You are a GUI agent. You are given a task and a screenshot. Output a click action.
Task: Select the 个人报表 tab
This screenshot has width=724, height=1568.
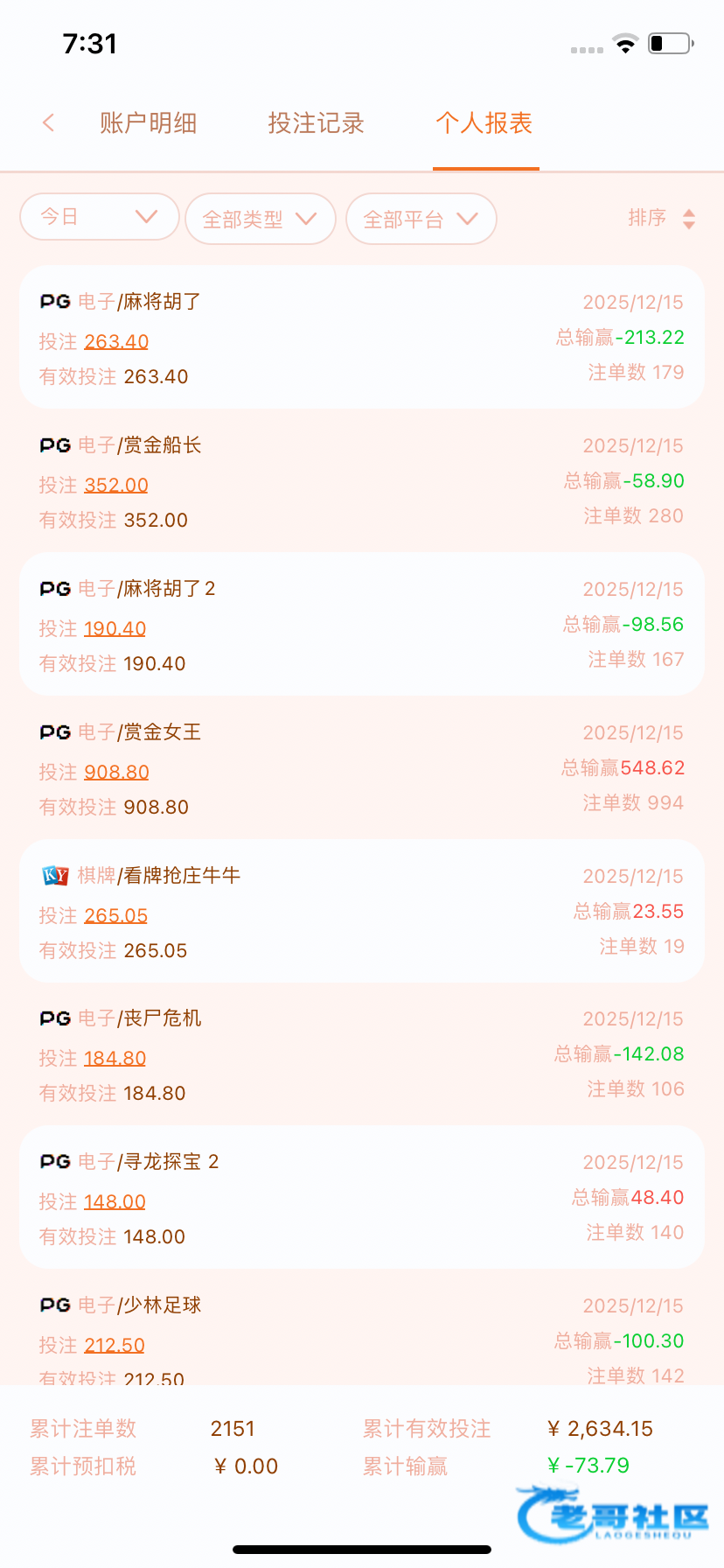coord(484,123)
